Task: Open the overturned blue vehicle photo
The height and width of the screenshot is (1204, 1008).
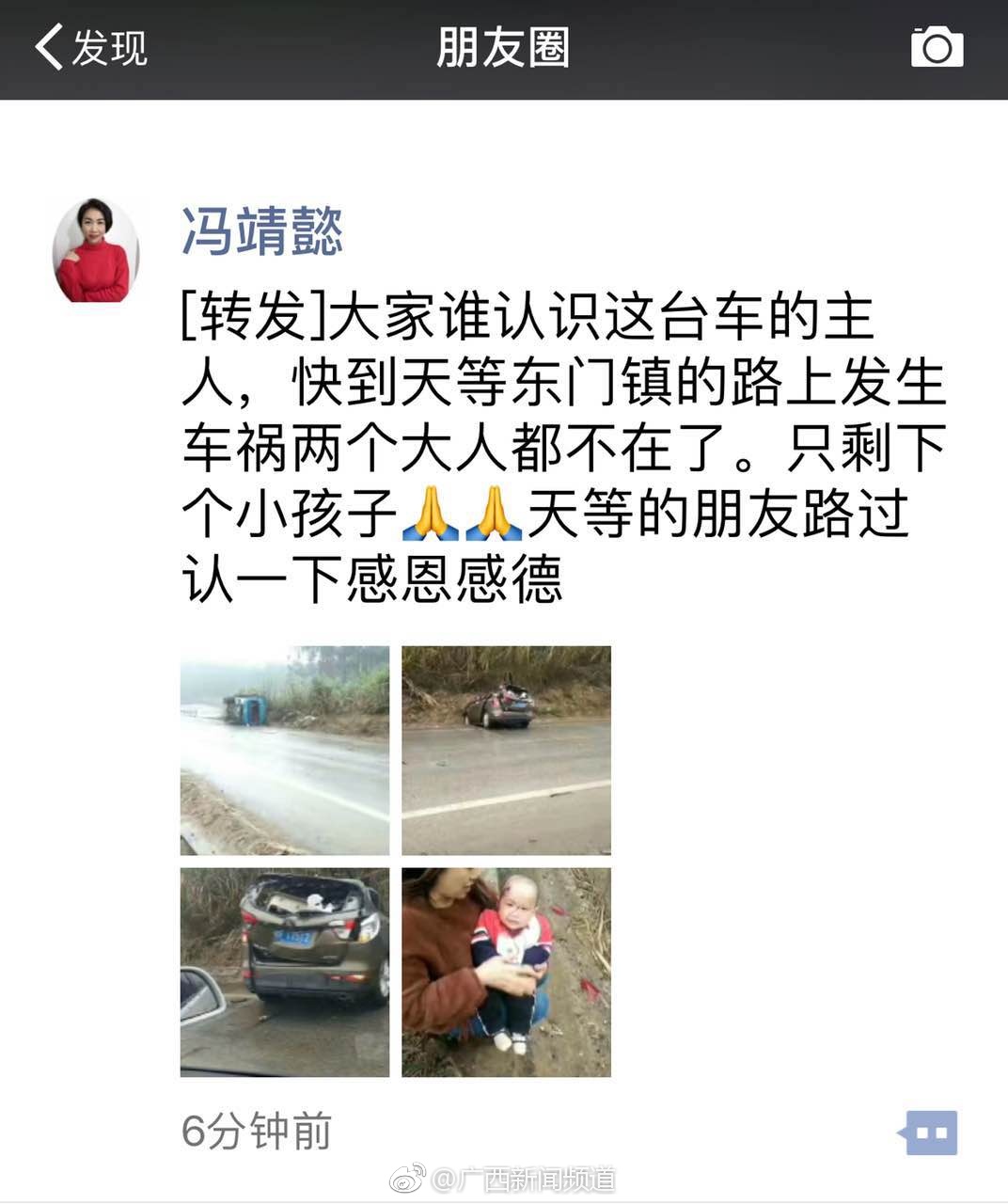Action: (285, 750)
